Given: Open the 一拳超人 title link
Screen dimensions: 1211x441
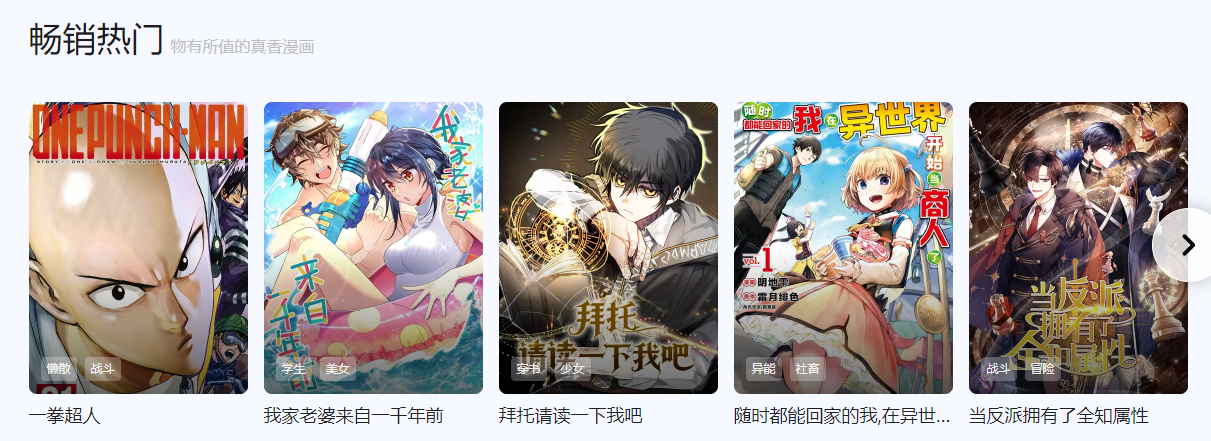Looking at the screenshot, I should (x=65, y=416).
